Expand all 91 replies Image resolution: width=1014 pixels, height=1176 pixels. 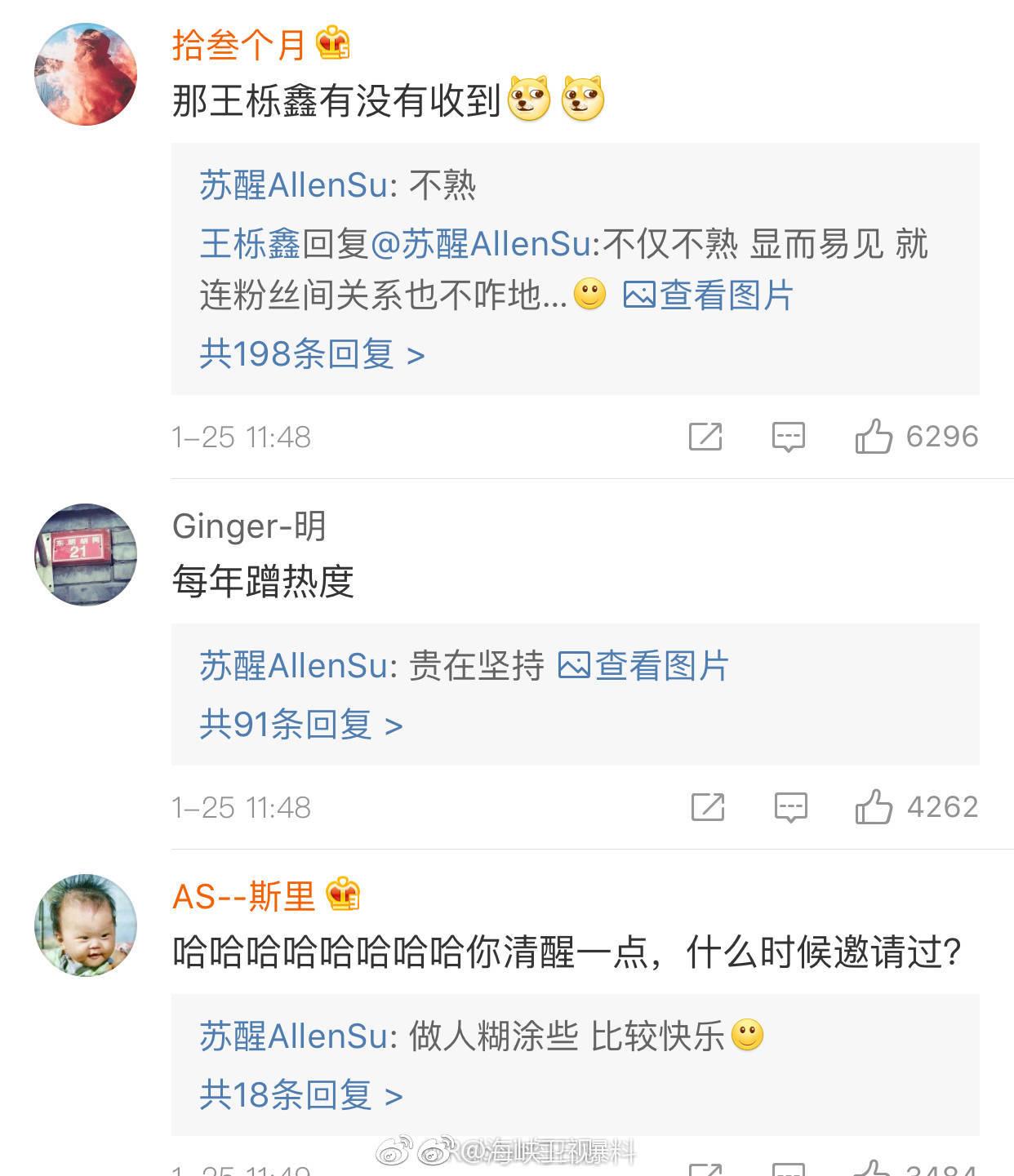[301, 725]
